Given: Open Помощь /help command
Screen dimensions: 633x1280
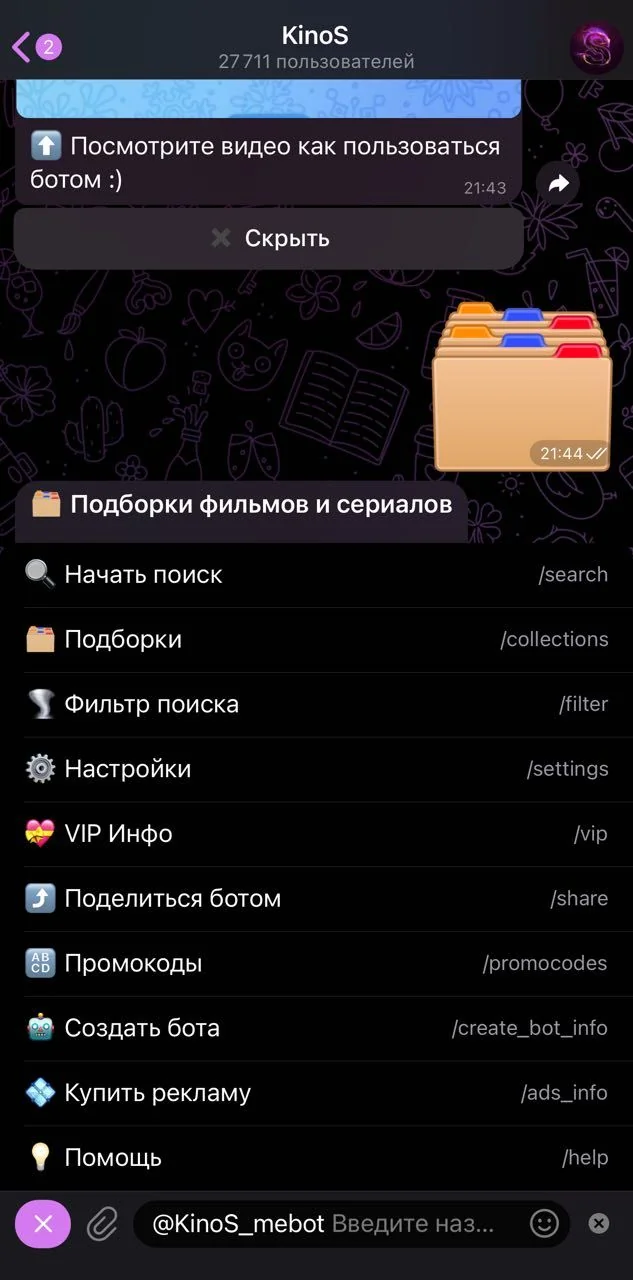Looking at the screenshot, I should [x=316, y=1158].
